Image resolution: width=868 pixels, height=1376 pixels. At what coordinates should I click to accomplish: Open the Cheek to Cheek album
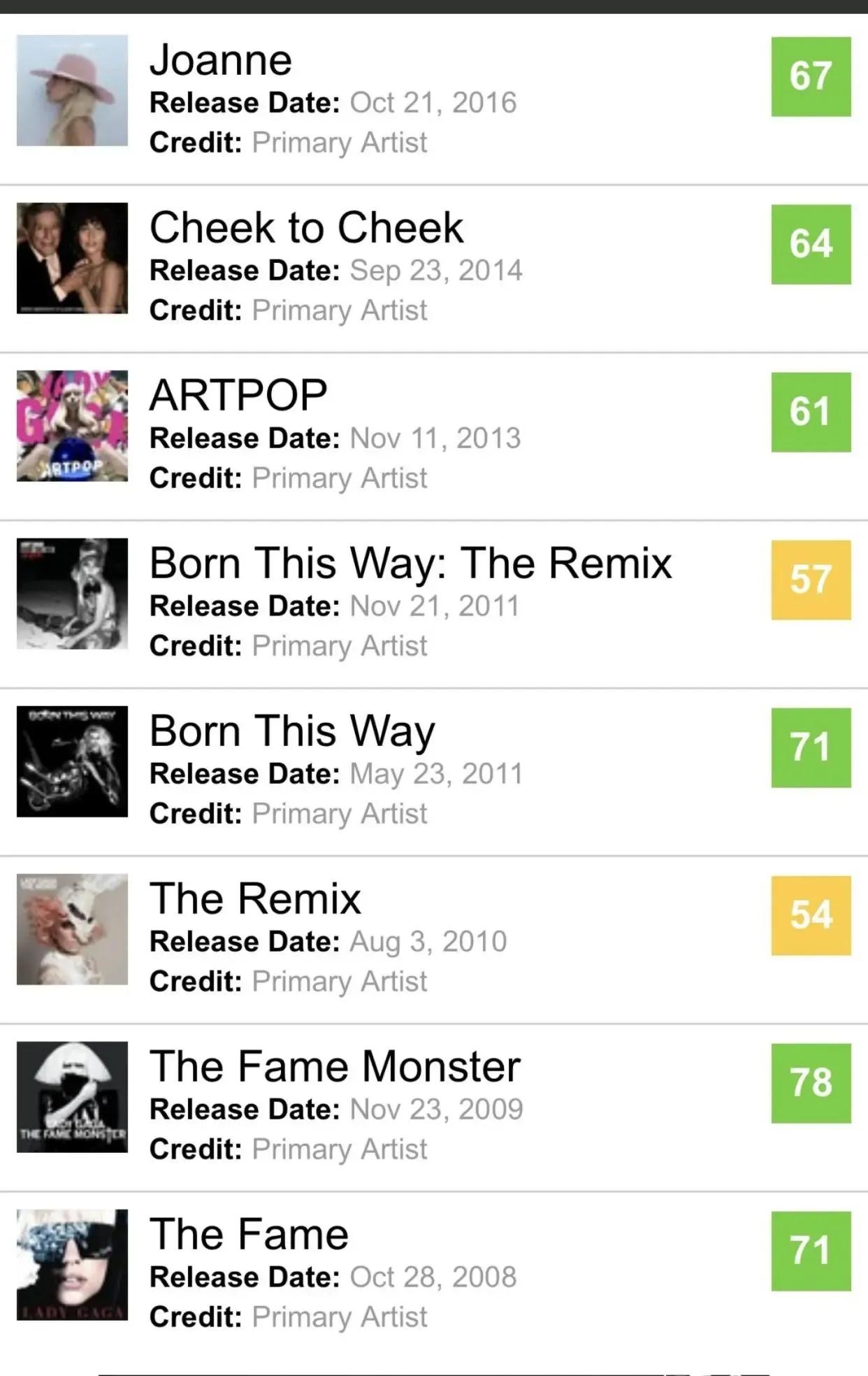306,228
